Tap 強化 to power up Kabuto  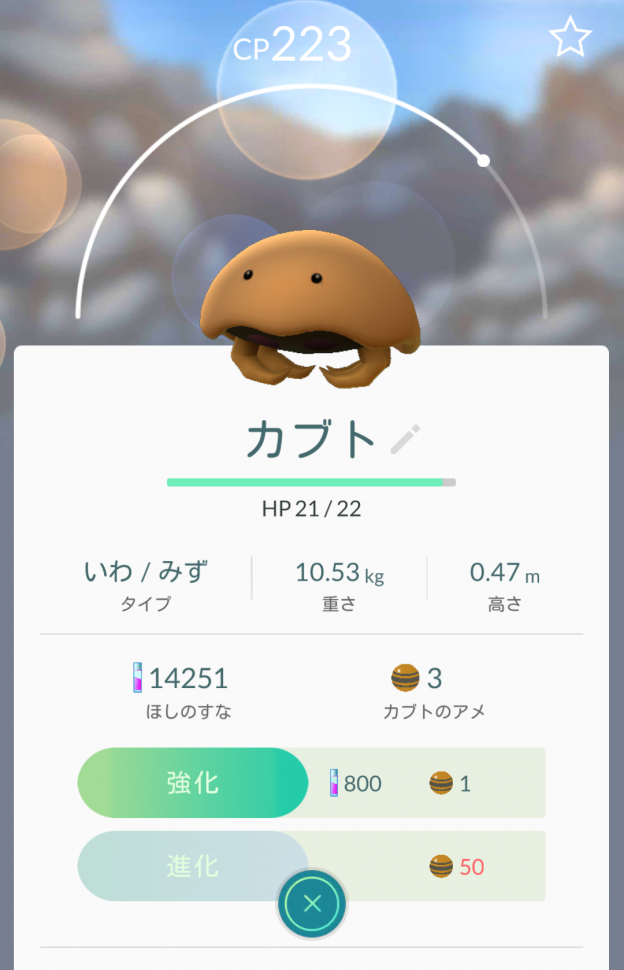click(x=193, y=783)
